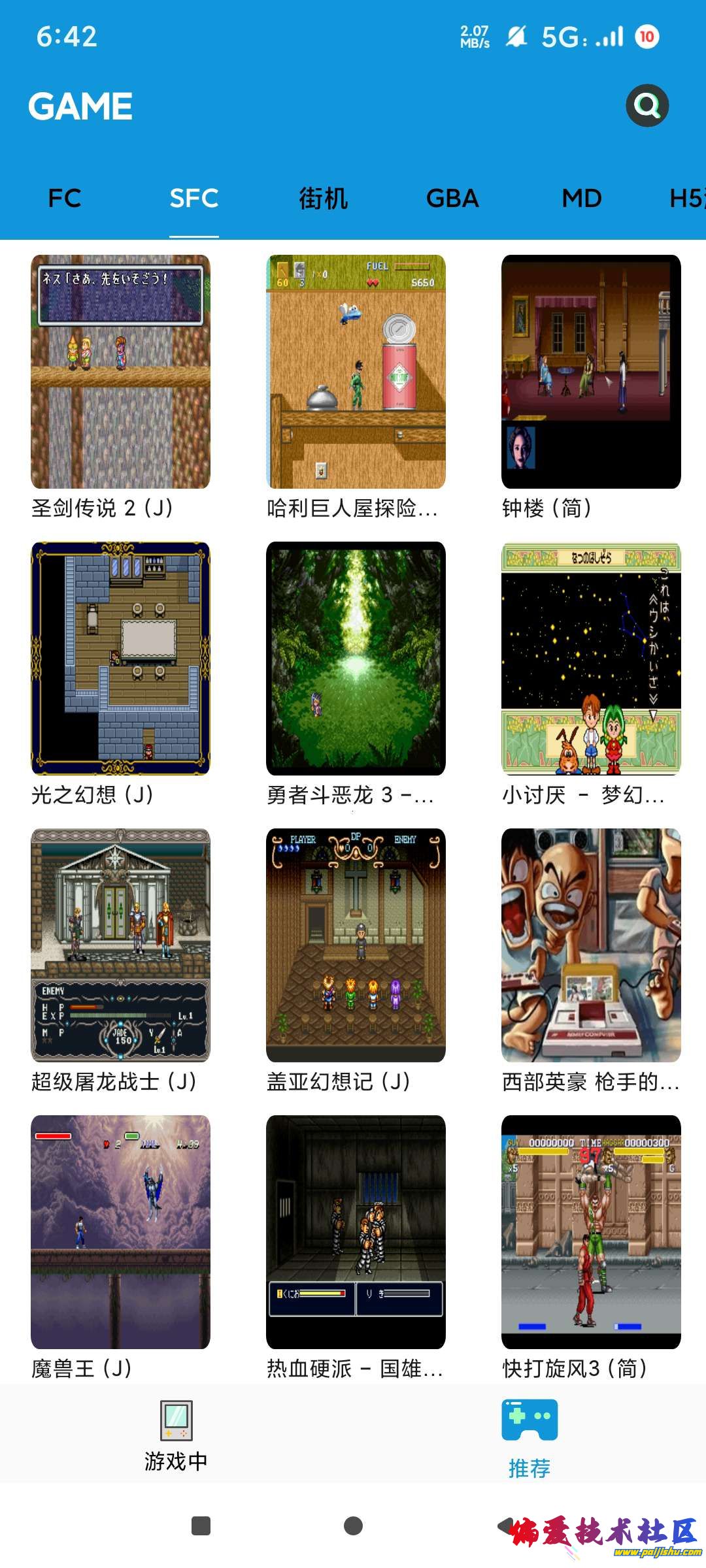
Task: Launch the game 钟楼 (简)
Action: pyautogui.click(x=591, y=372)
